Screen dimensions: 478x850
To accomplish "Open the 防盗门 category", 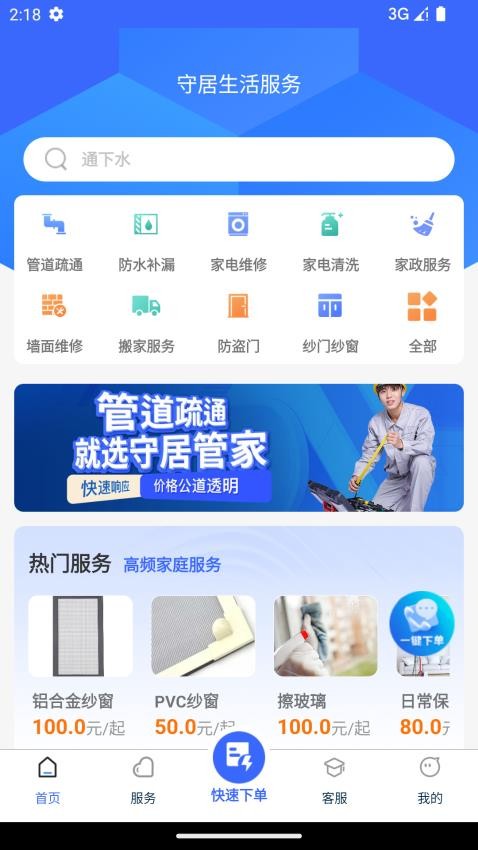I will tap(238, 323).
